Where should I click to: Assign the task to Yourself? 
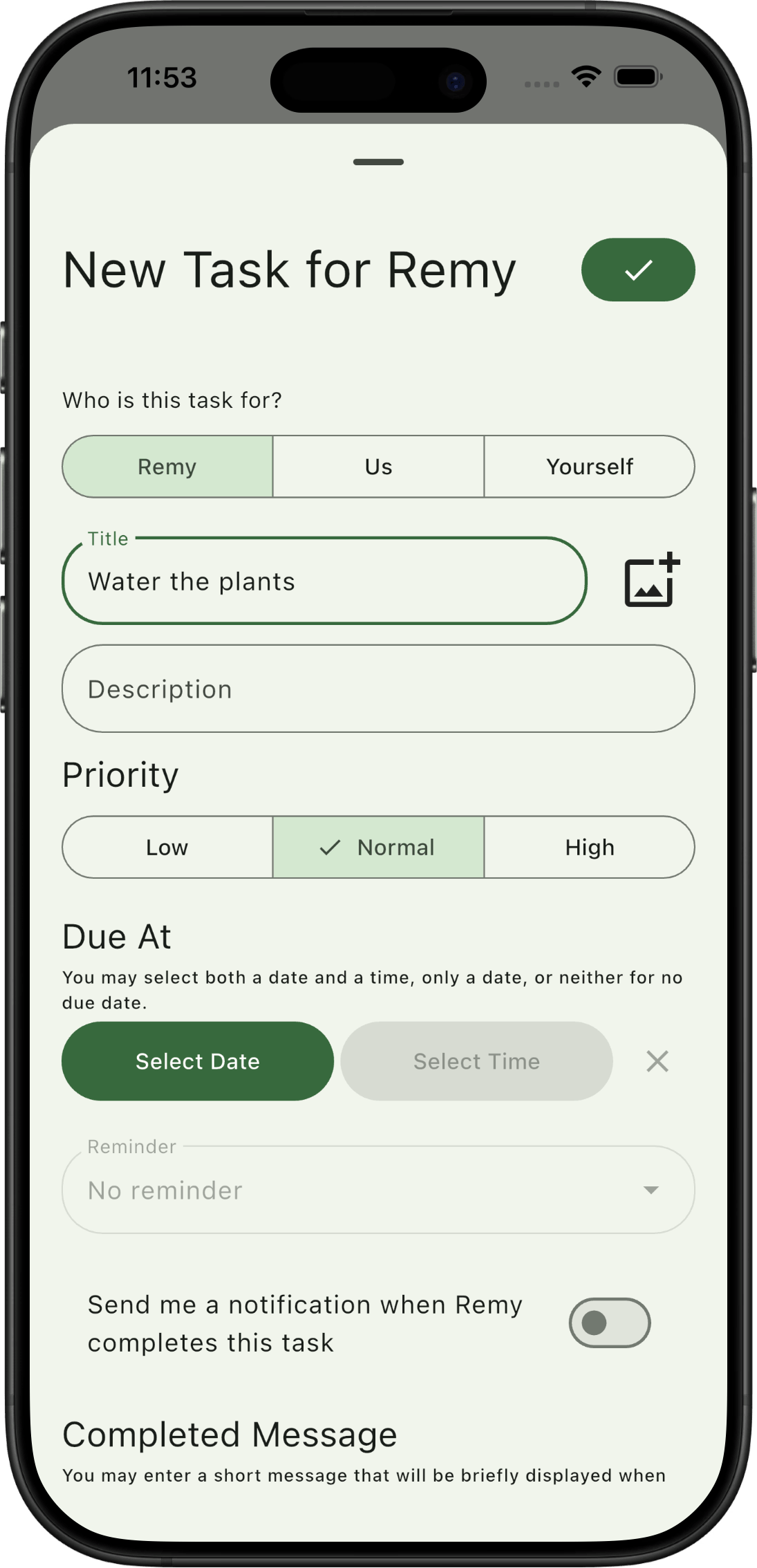click(589, 467)
